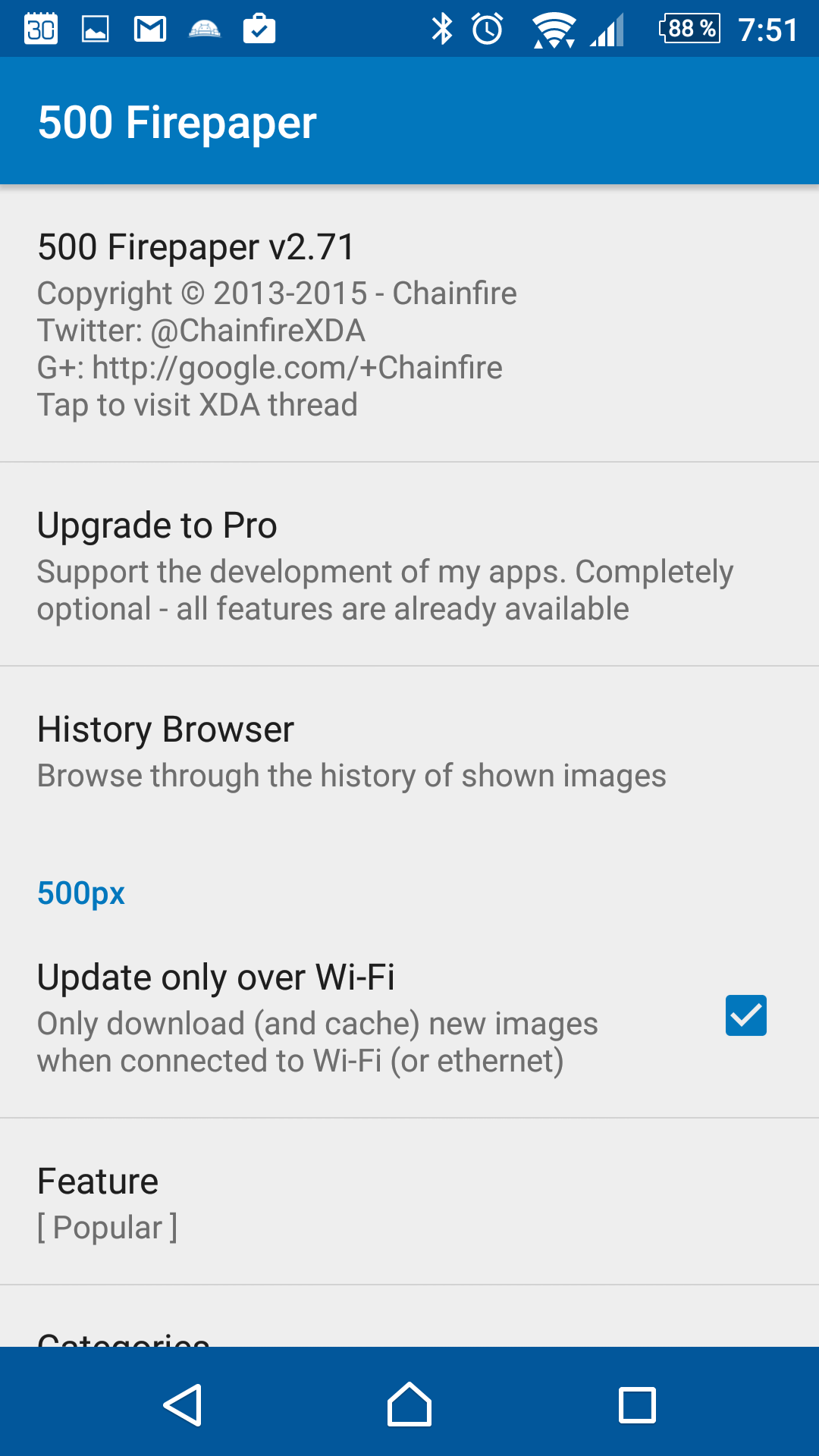Open the Feature setting showing Popular

click(x=409, y=1202)
